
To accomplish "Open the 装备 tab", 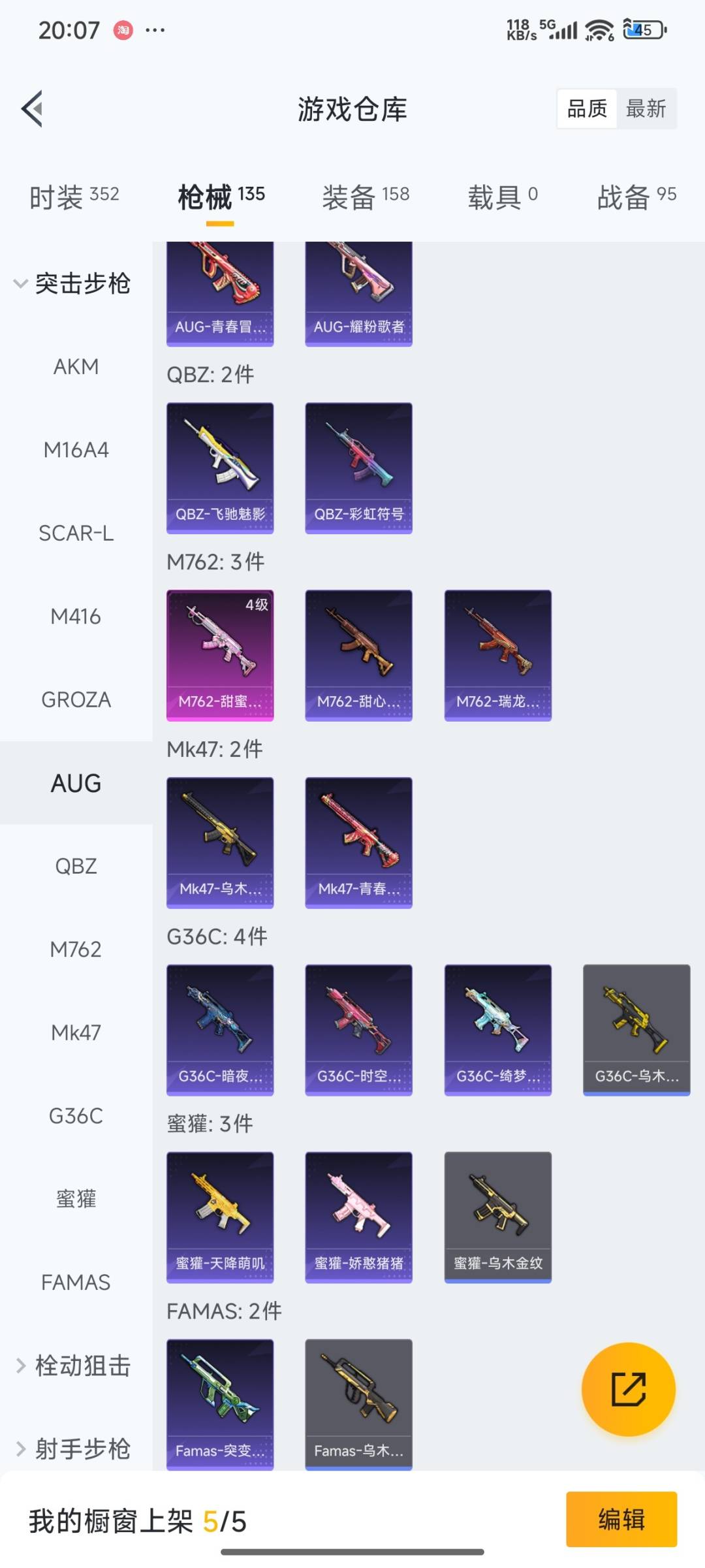I will click(x=366, y=196).
